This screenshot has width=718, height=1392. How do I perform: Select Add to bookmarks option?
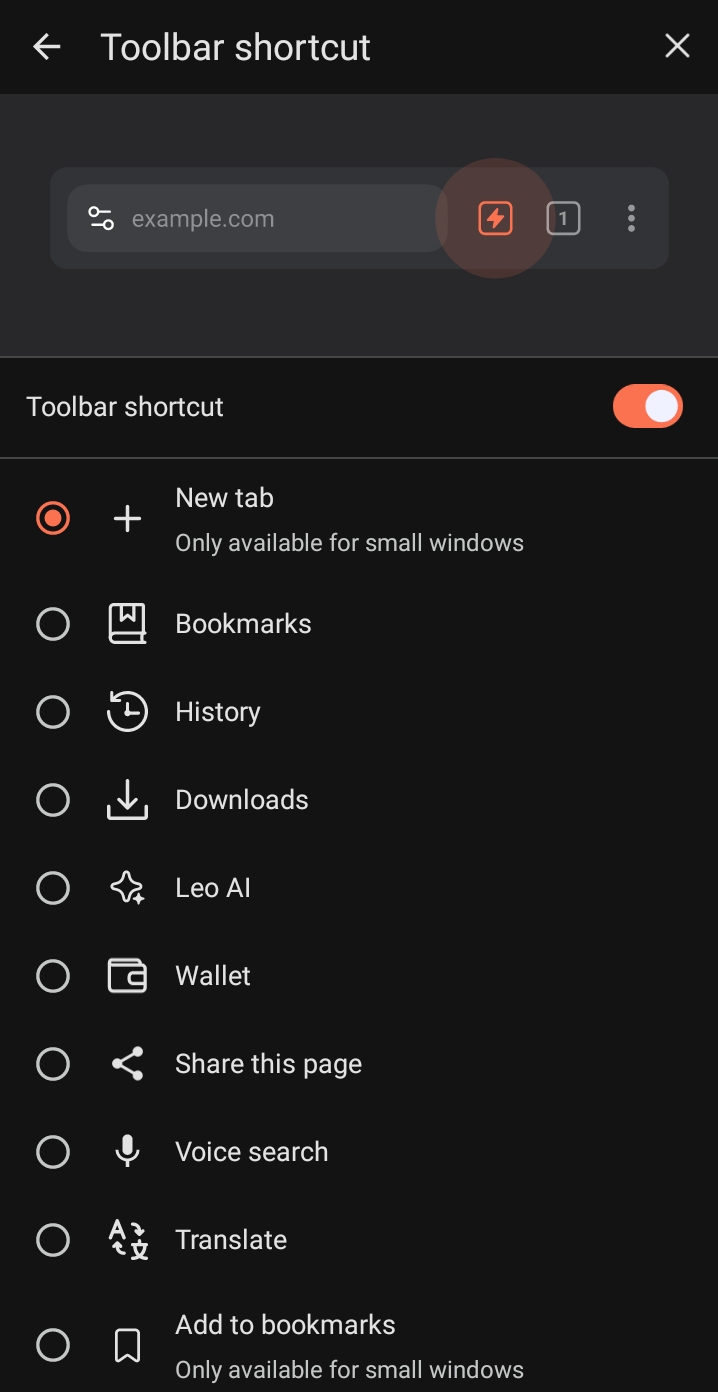point(53,1345)
